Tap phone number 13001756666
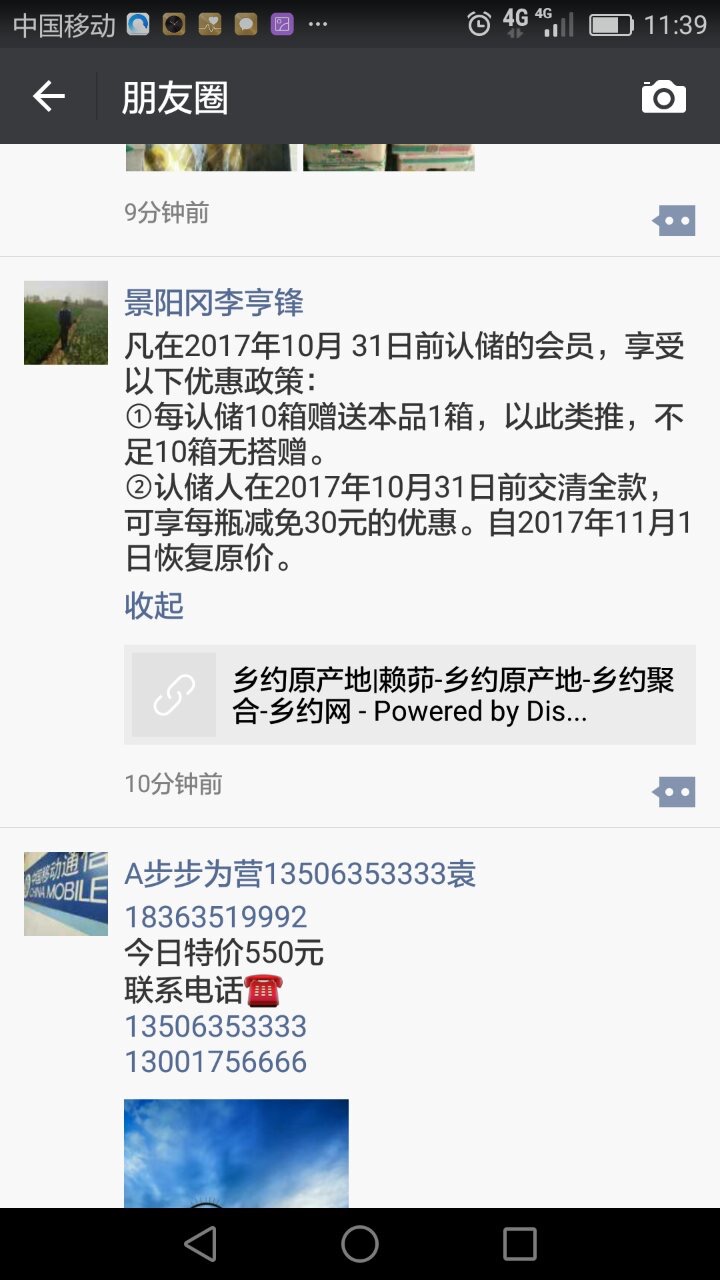 (x=215, y=1062)
